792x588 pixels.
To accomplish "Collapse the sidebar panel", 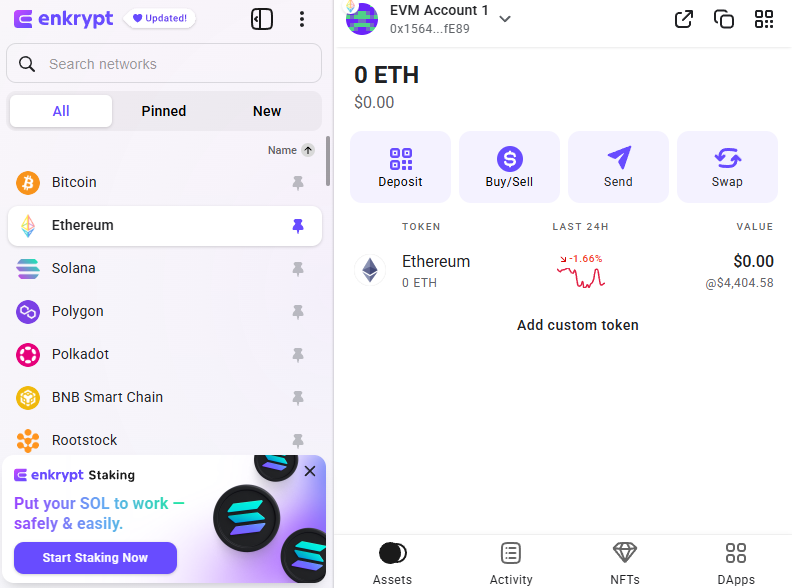I will point(262,19).
